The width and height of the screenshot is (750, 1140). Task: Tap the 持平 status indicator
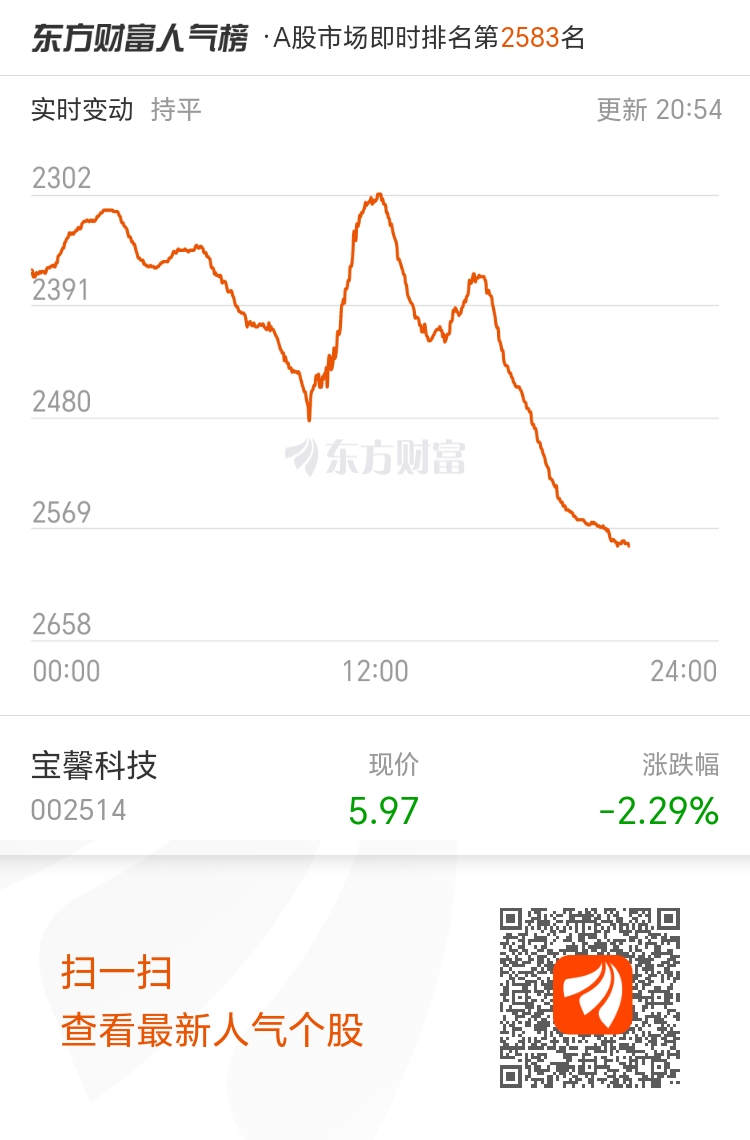175,110
